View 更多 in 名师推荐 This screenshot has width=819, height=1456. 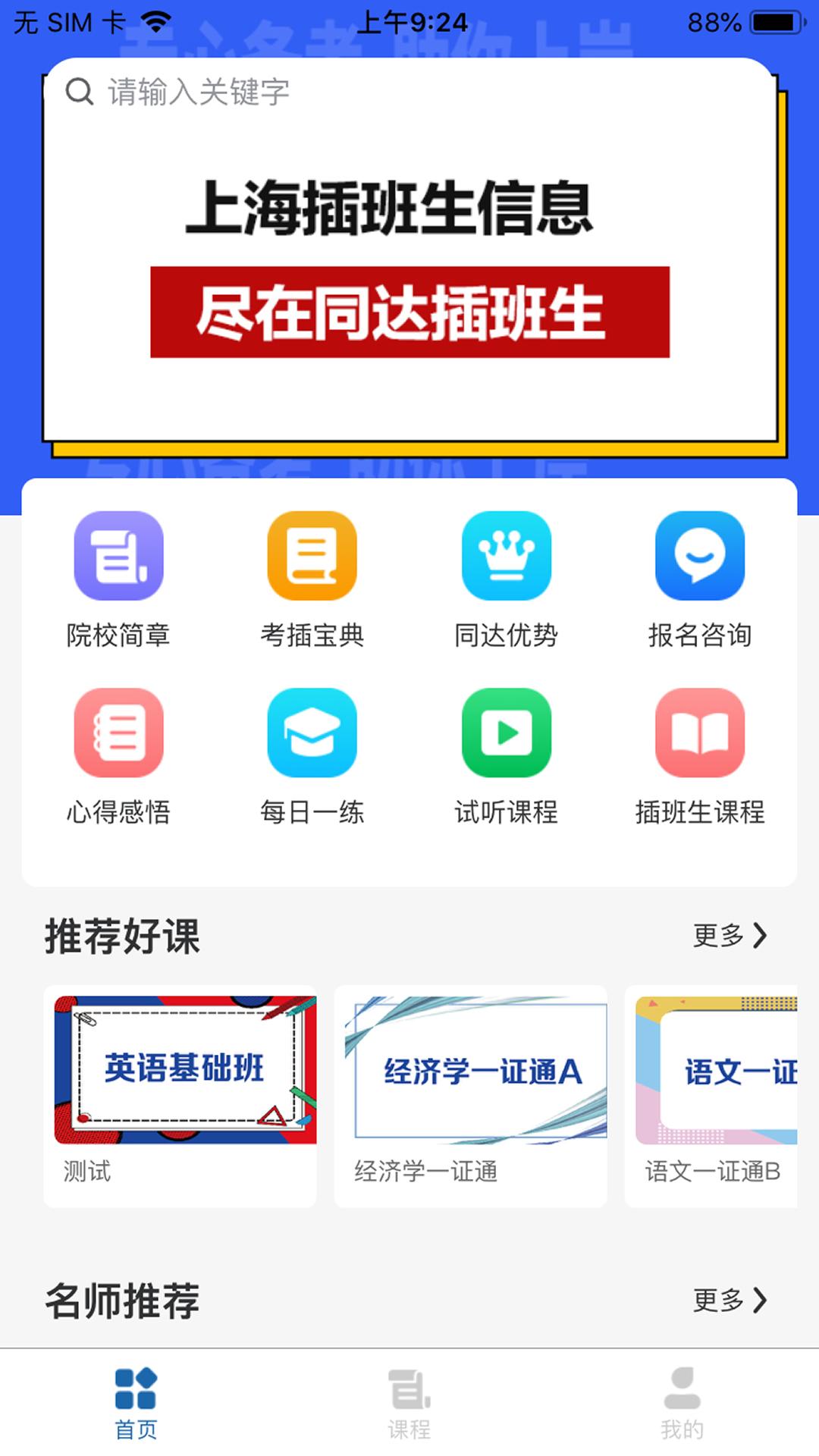pyautogui.click(x=730, y=1301)
